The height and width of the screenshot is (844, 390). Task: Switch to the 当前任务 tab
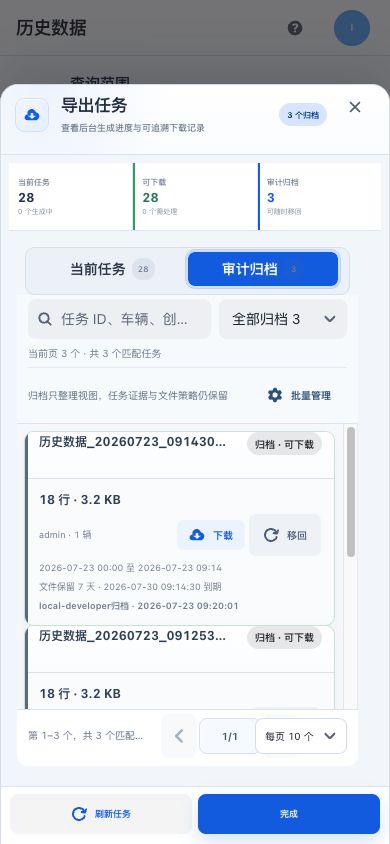(x=106, y=269)
